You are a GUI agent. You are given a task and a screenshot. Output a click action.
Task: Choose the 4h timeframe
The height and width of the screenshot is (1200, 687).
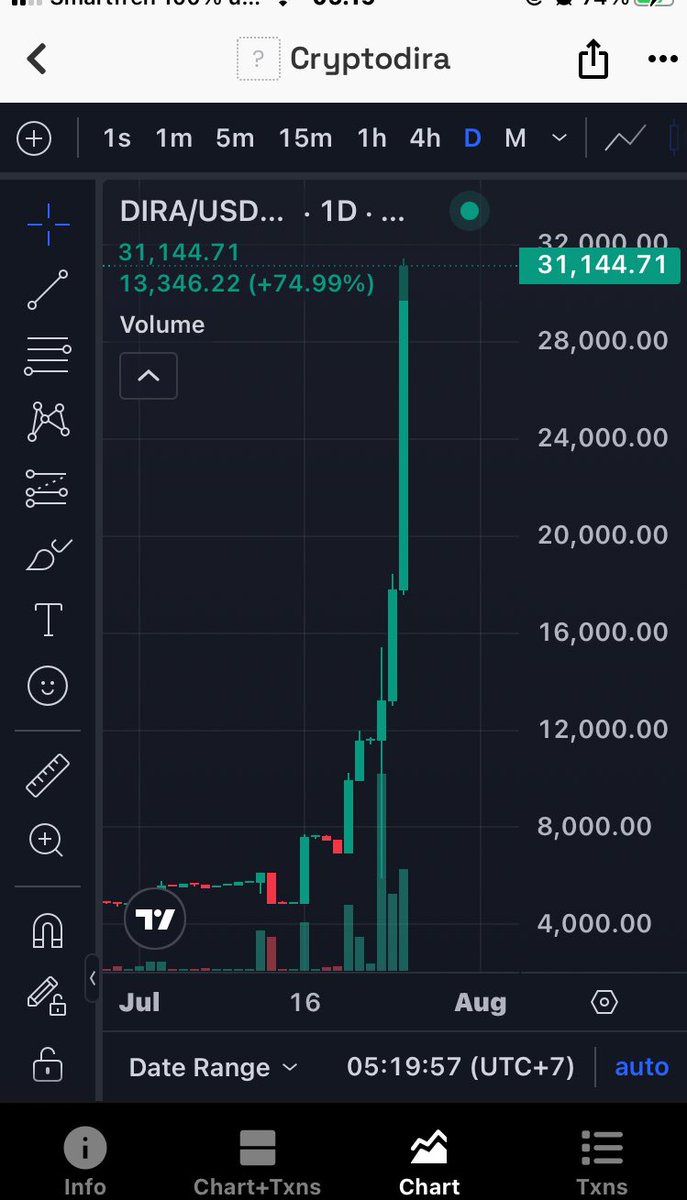click(x=425, y=138)
